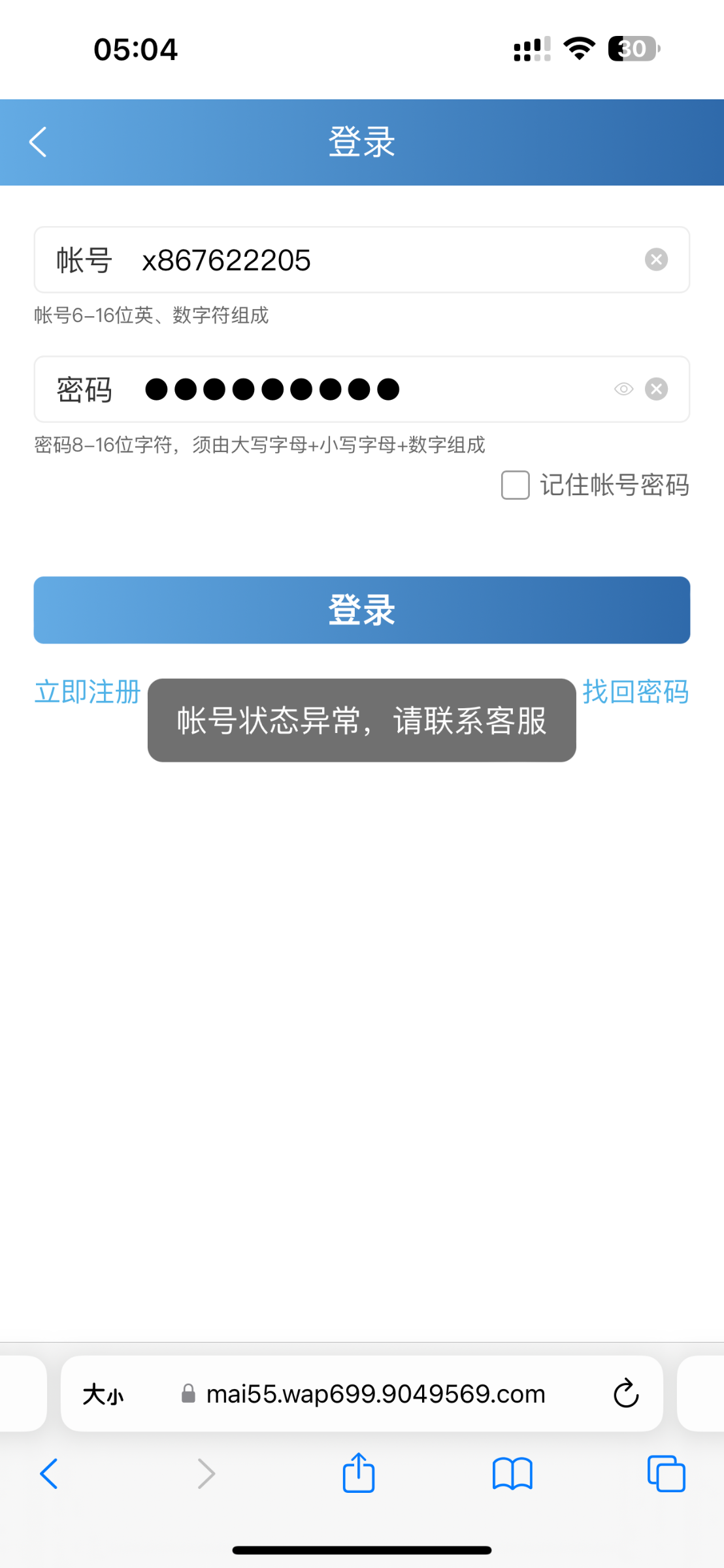Show password with the eye icon
This screenshot has height=1568, width=724.
[623, 389]
